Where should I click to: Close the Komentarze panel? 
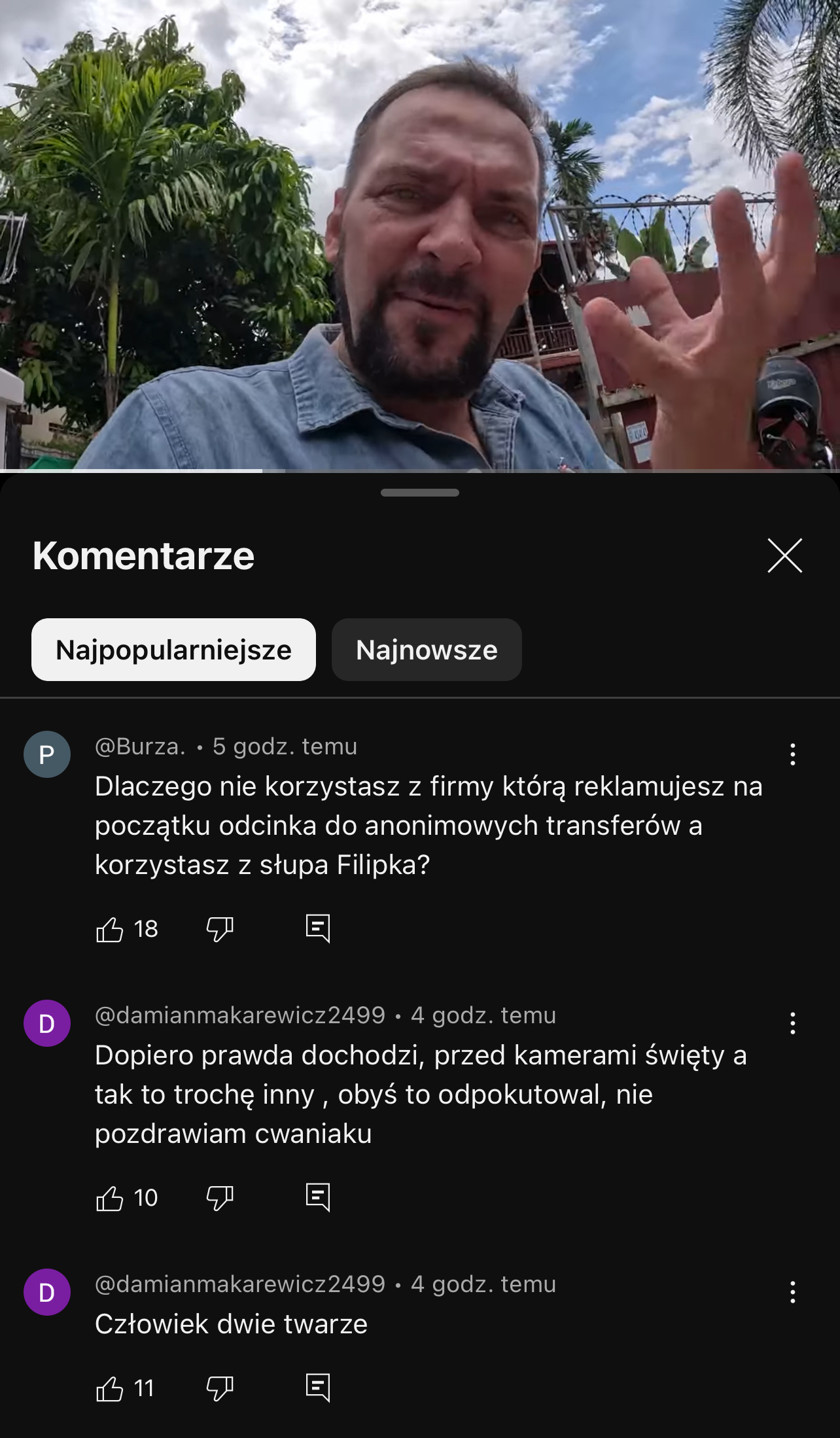tap(784, 556)
